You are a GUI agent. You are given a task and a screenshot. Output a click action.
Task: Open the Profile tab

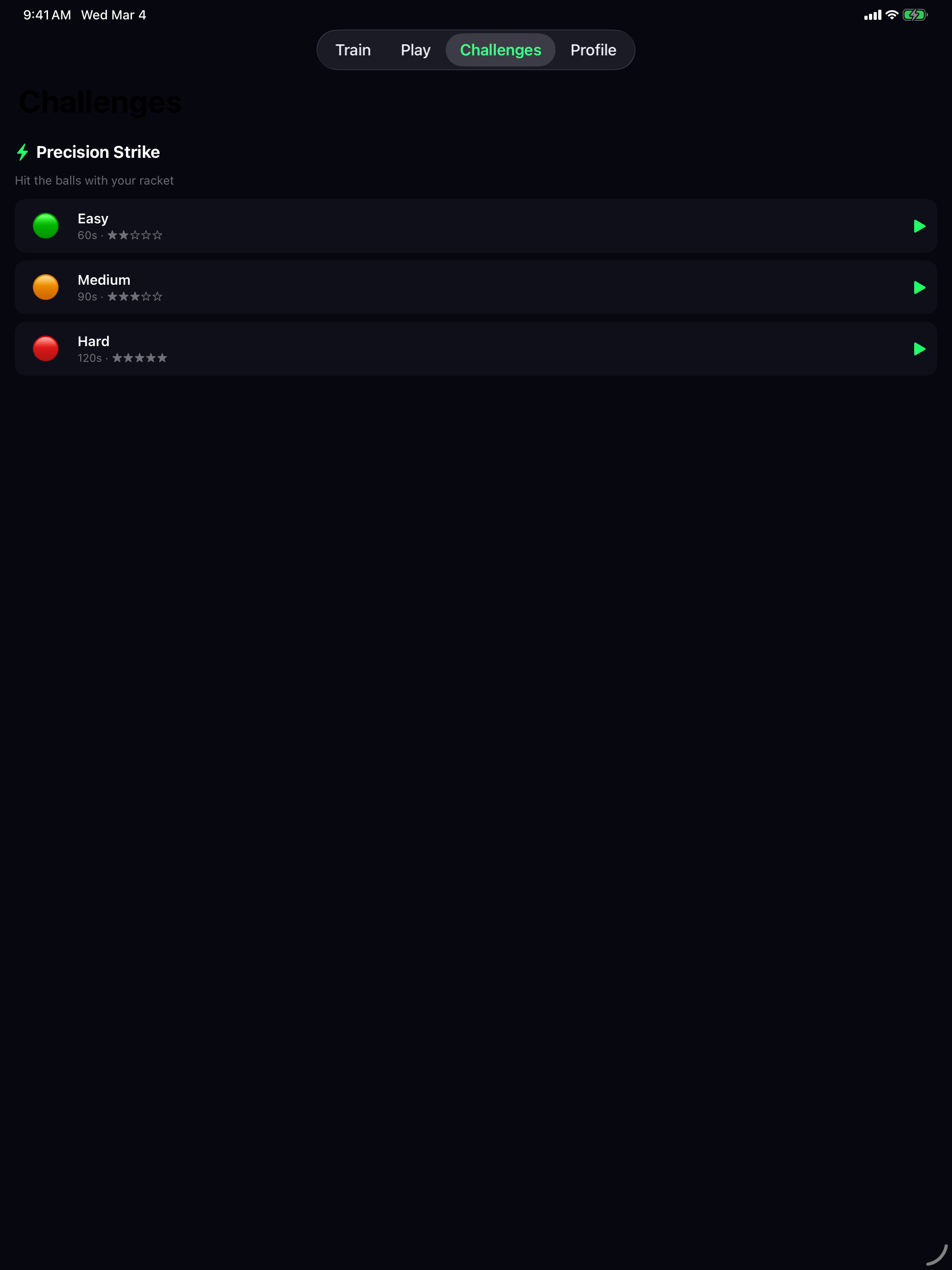[593, 49]
